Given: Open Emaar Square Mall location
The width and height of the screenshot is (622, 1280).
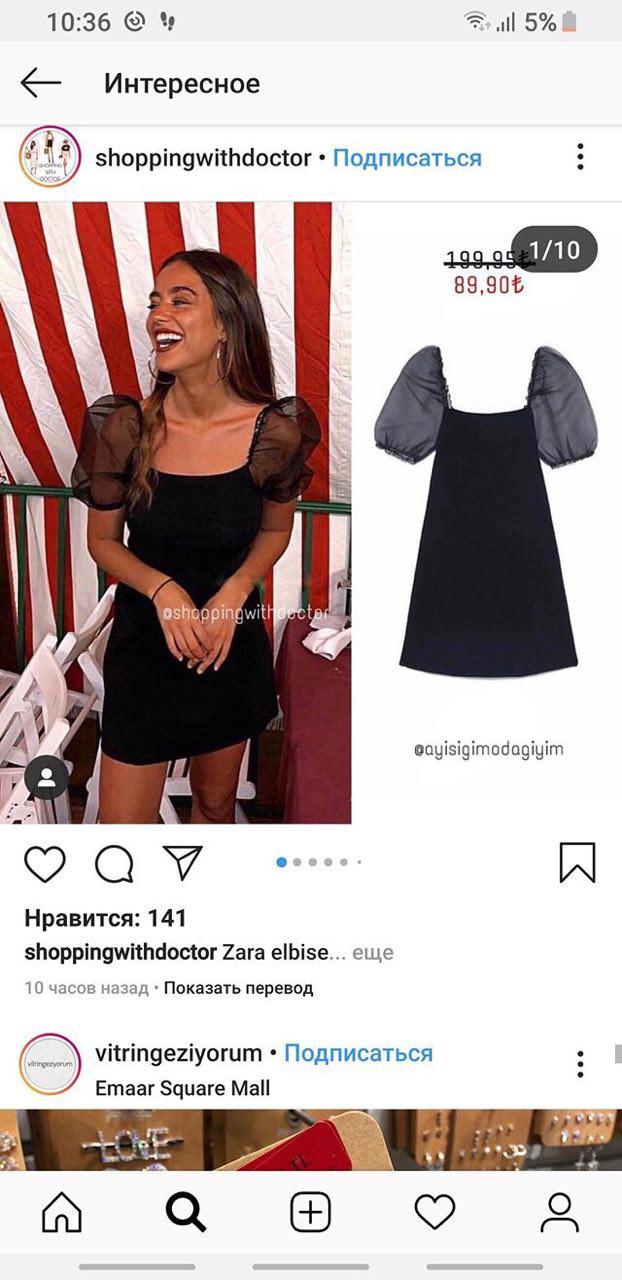Looking at the screenshot, I should (x=182, y=1088).
